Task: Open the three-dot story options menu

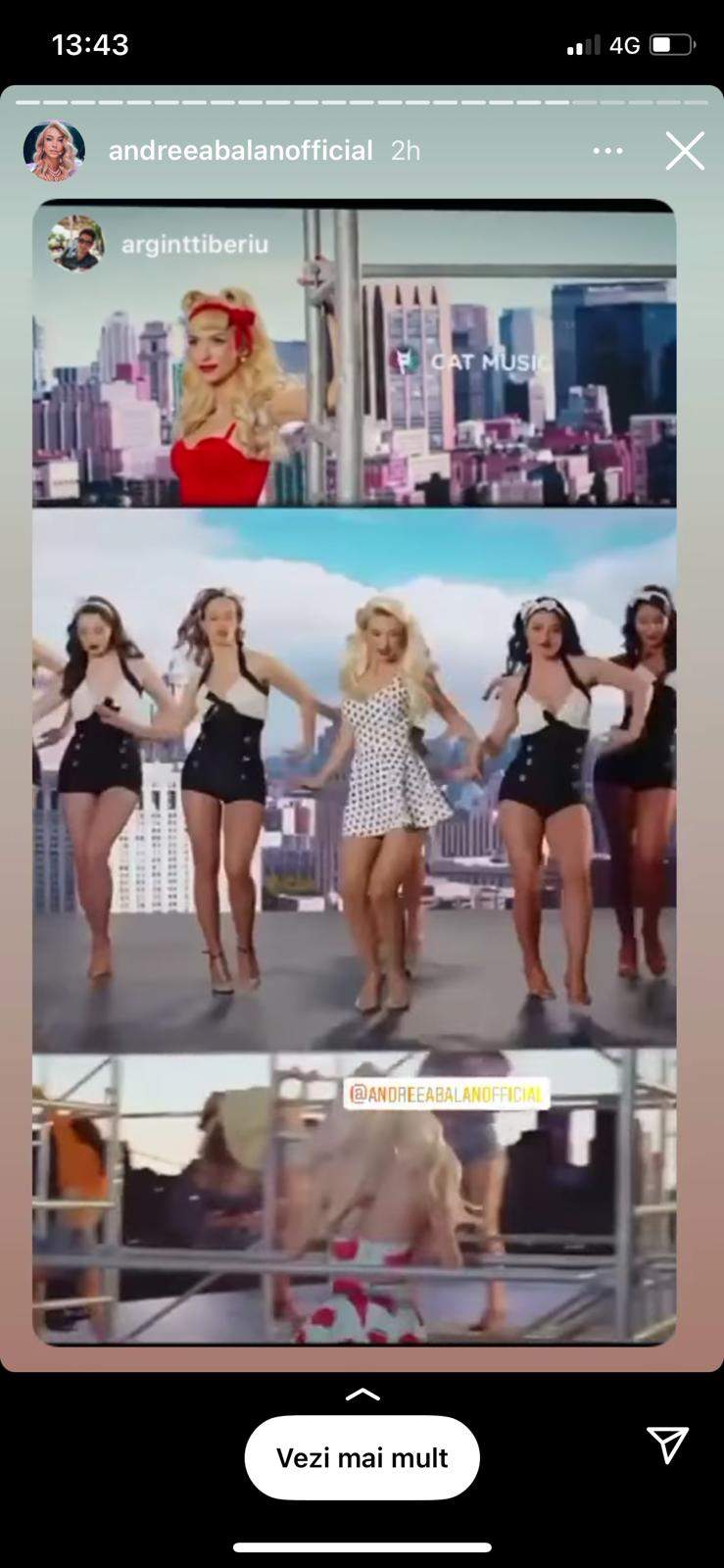Action: (x=607, y=151)
